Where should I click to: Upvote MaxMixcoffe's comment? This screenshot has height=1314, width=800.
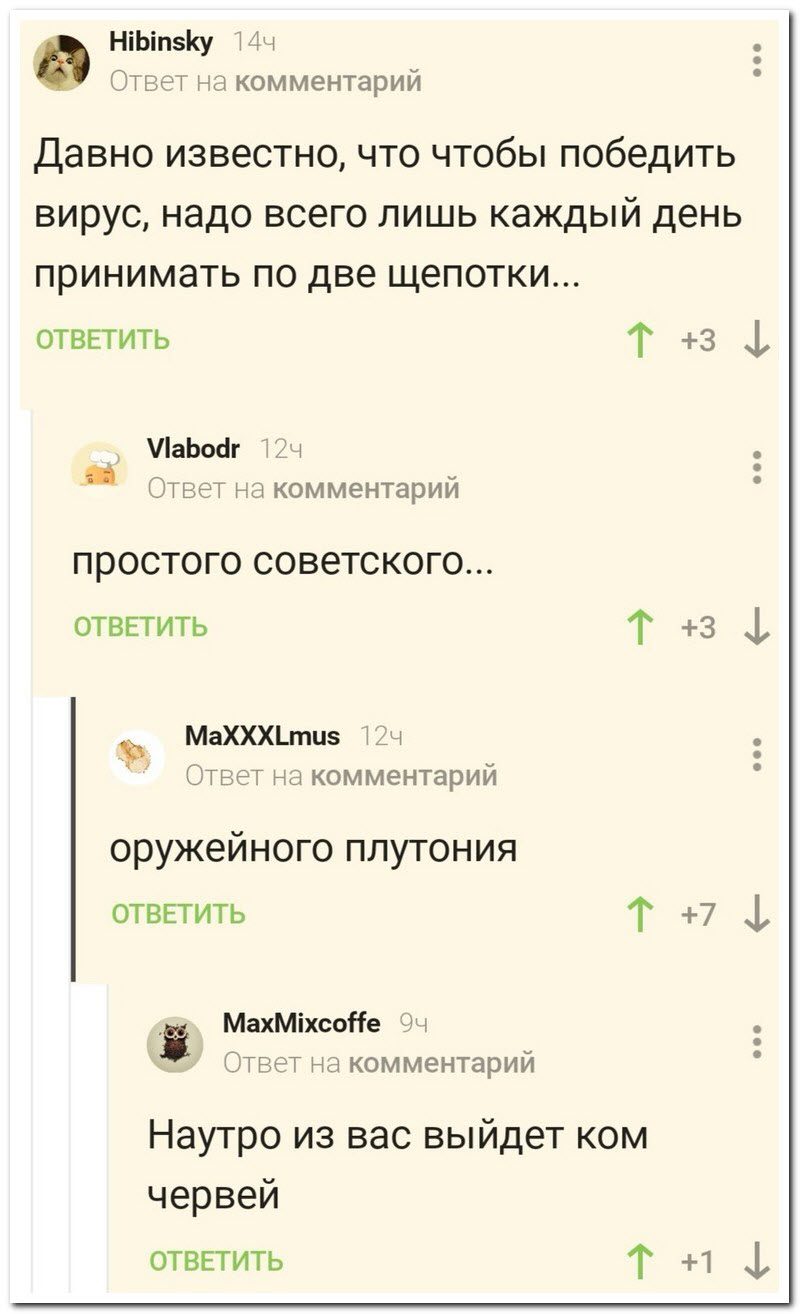(637, 1262)
